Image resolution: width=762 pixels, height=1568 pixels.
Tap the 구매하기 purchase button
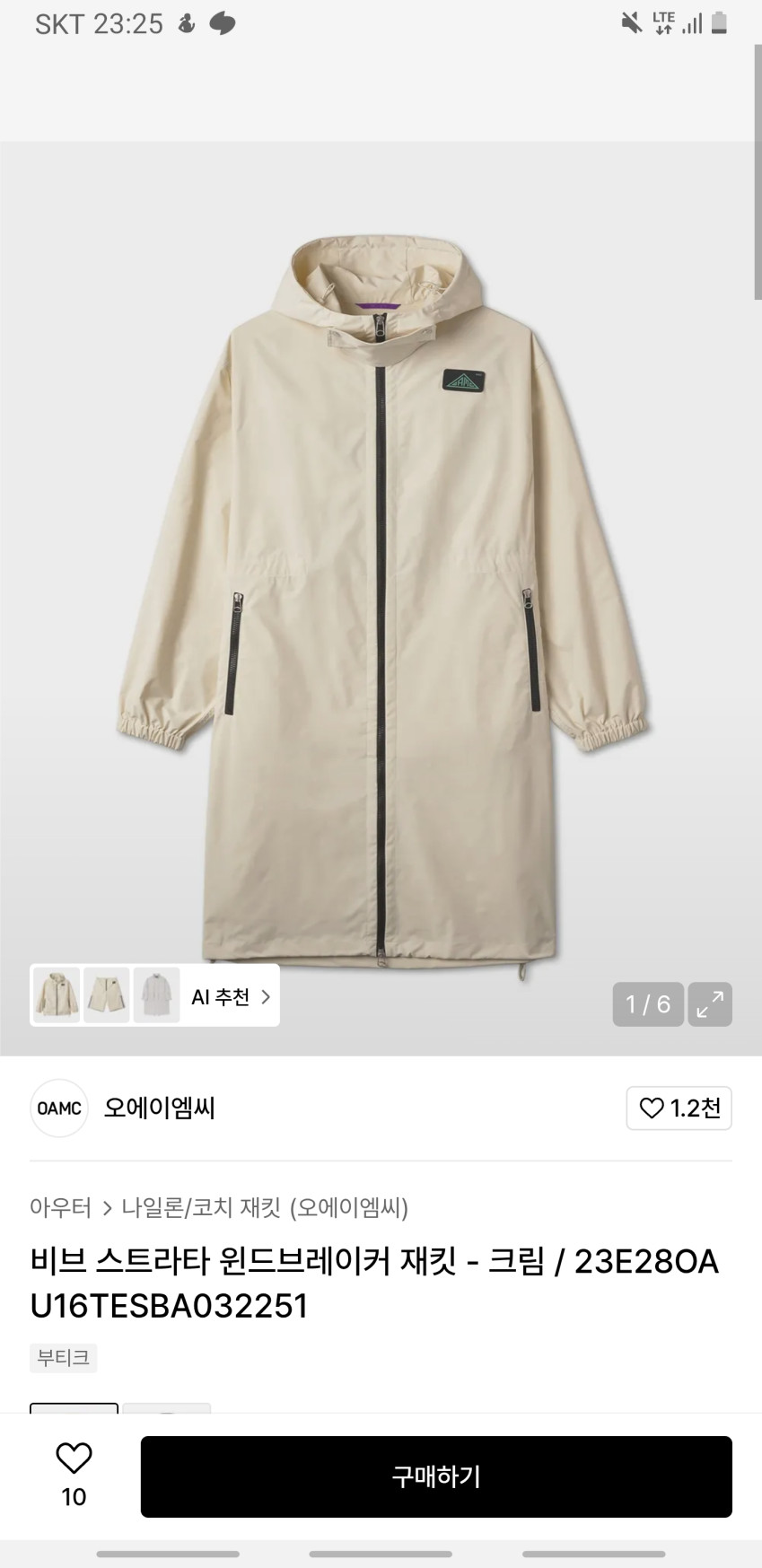coord(436,1476)
